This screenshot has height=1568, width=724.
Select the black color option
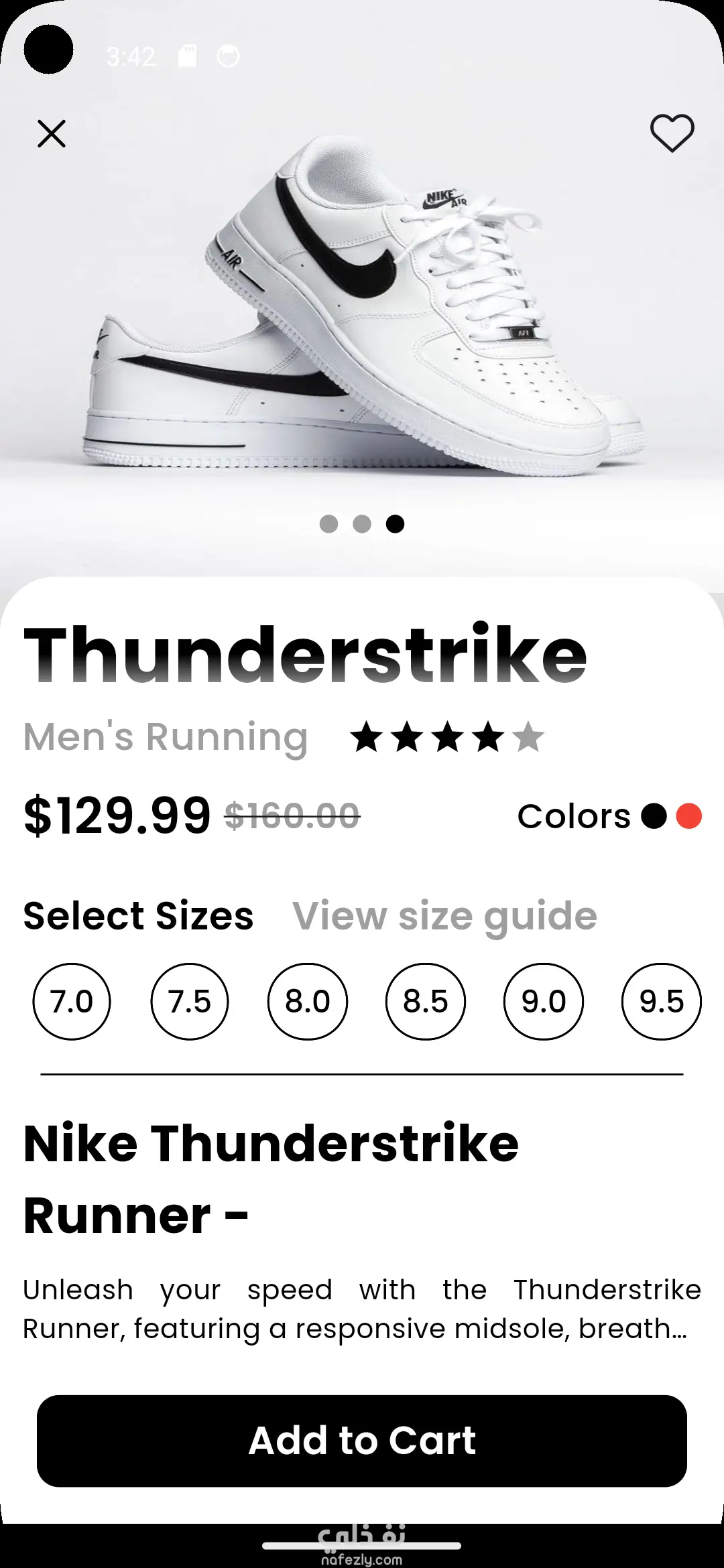(x=654, y=816)
